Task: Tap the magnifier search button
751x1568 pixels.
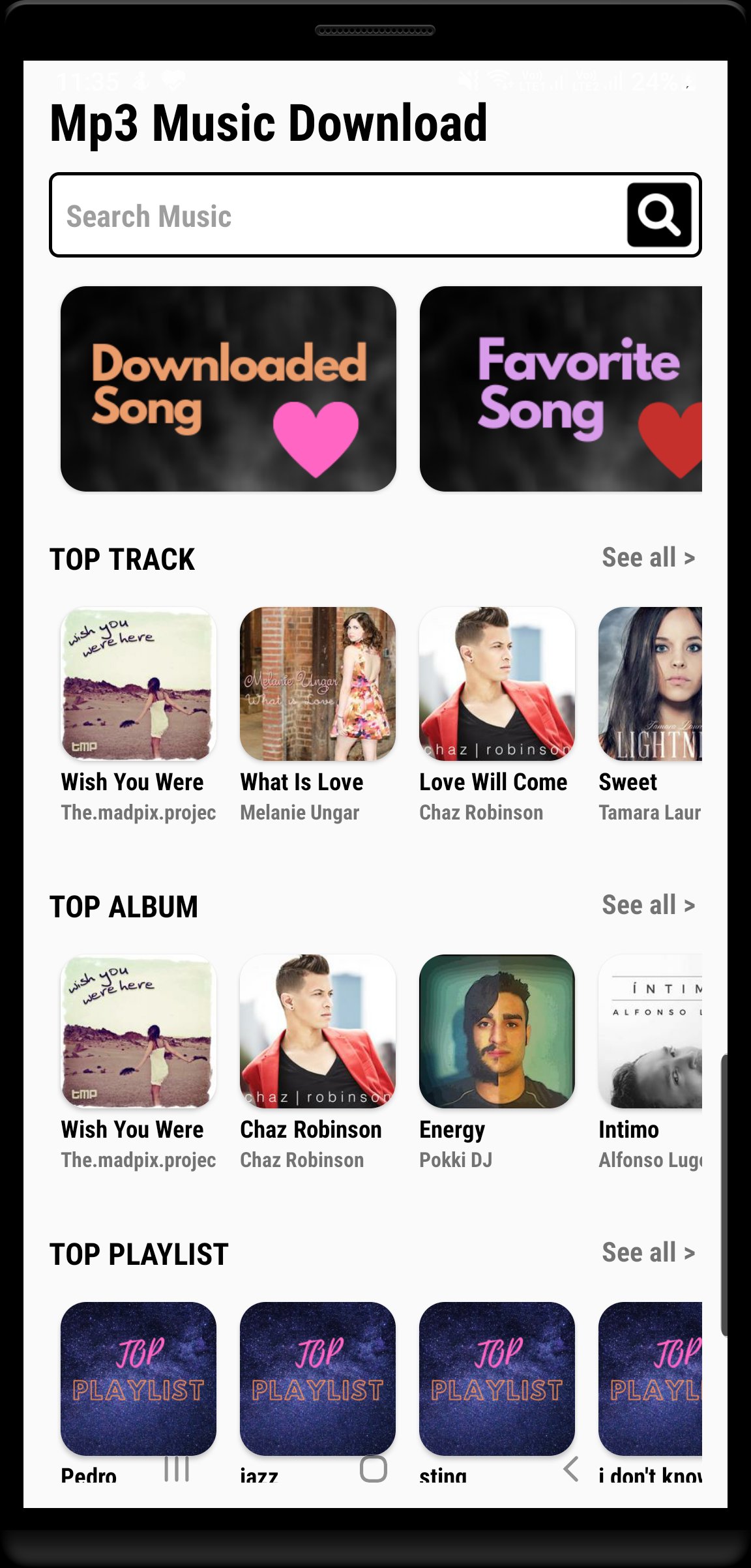Action: point(659,214)
